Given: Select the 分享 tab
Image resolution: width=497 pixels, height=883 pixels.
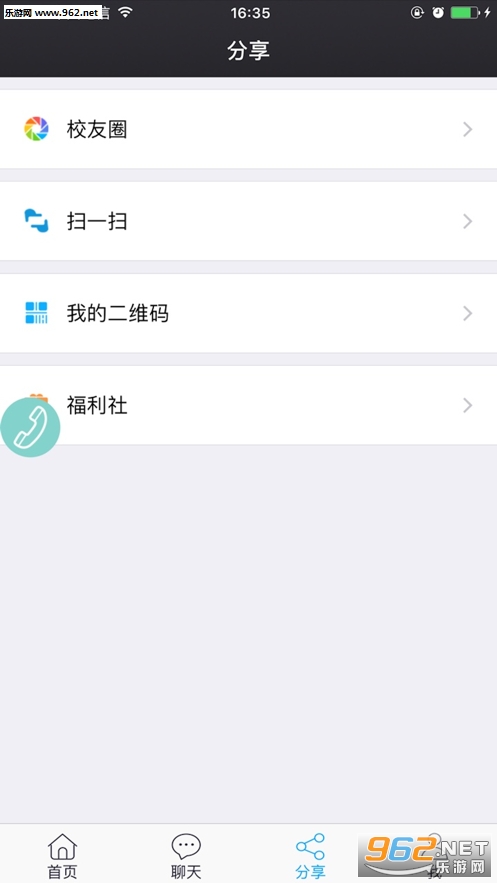Looking at the screenshot, I should click(310, 856).
